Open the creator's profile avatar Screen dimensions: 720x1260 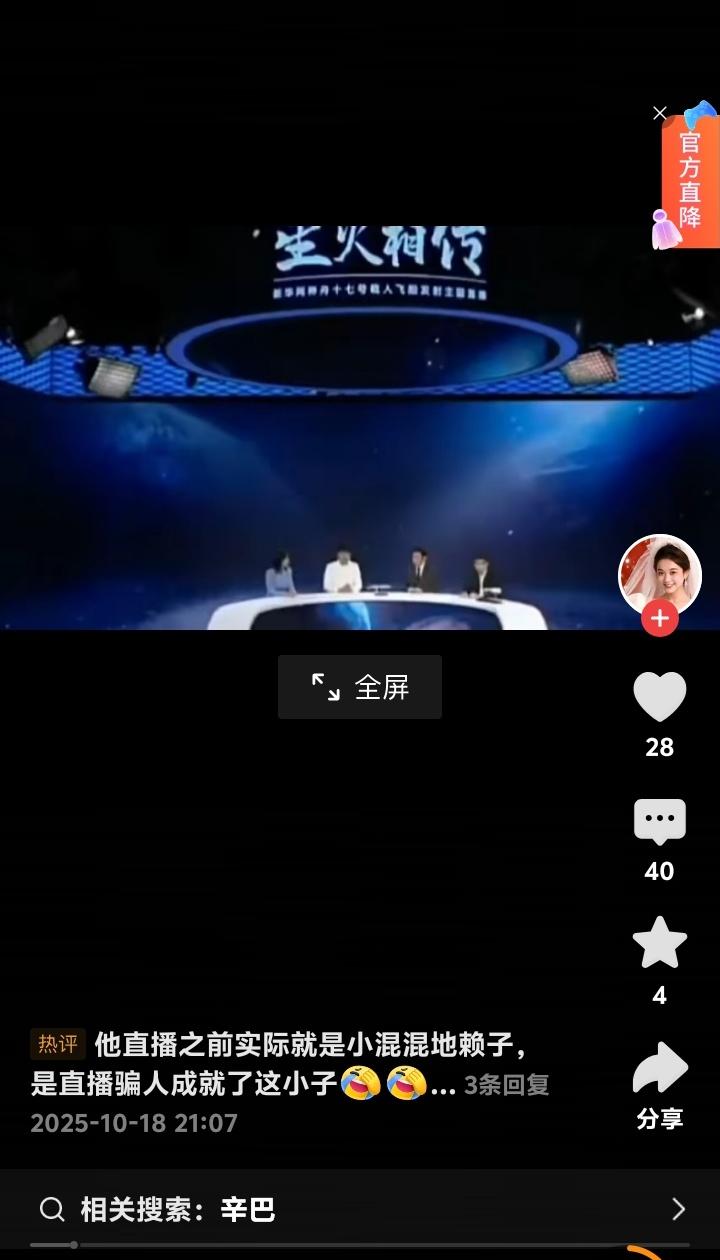[659, 575]
